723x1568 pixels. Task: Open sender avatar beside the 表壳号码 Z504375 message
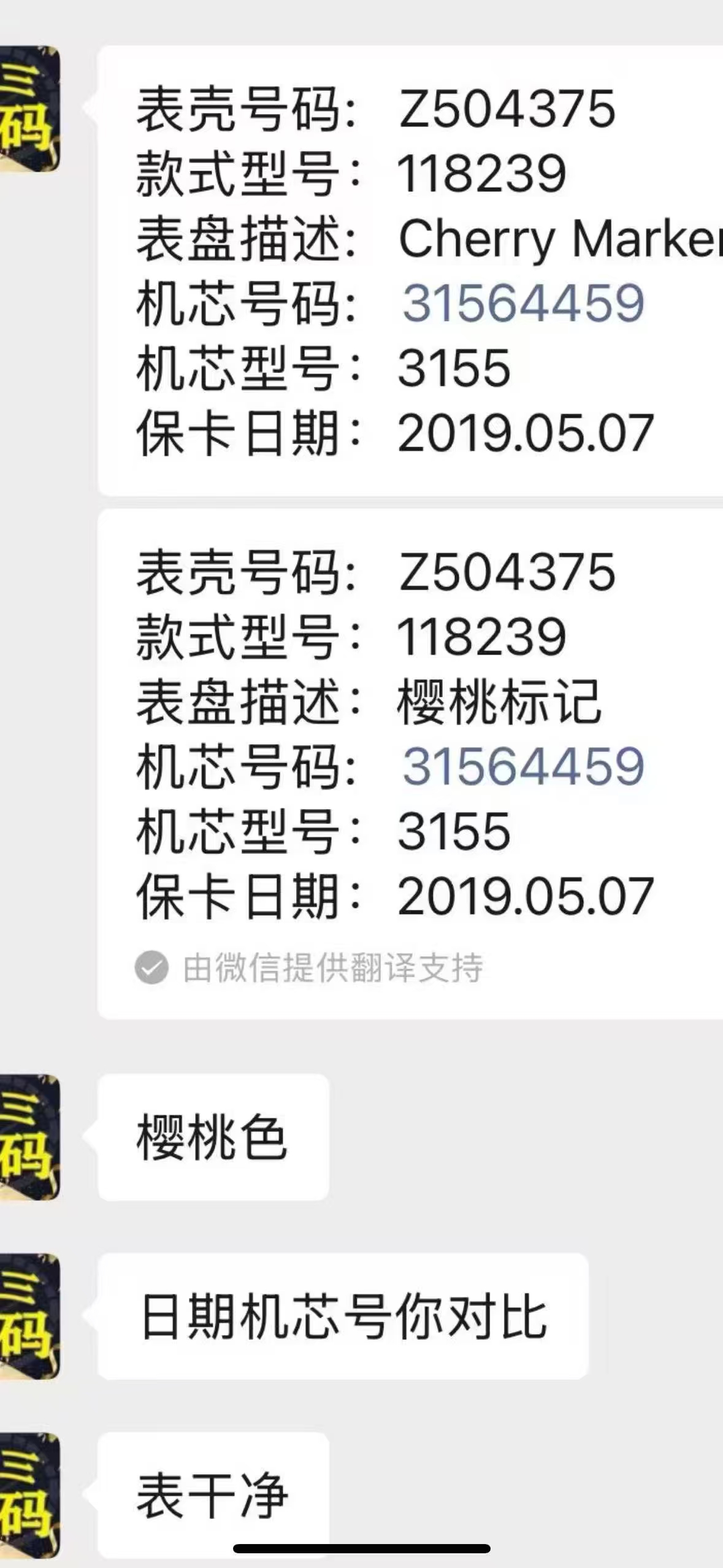(x=29, y=109)
